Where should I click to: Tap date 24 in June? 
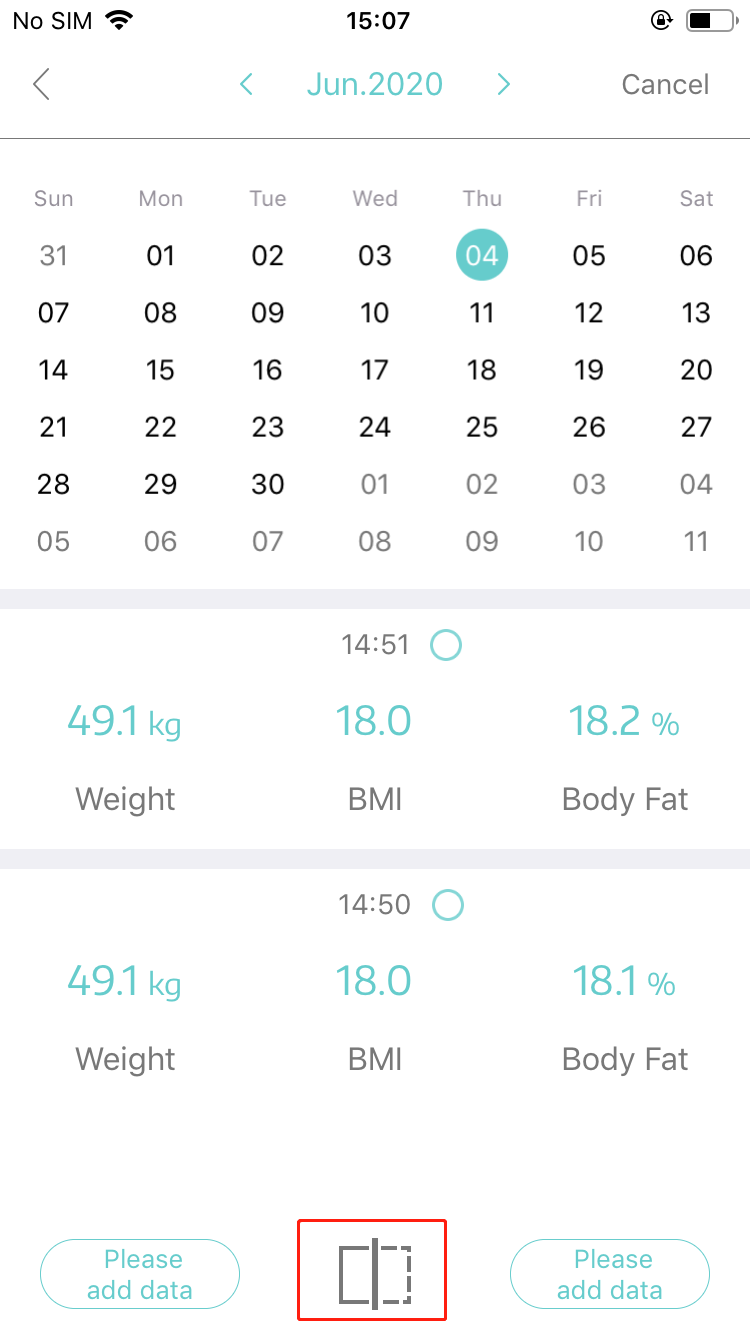coord(374,427)
